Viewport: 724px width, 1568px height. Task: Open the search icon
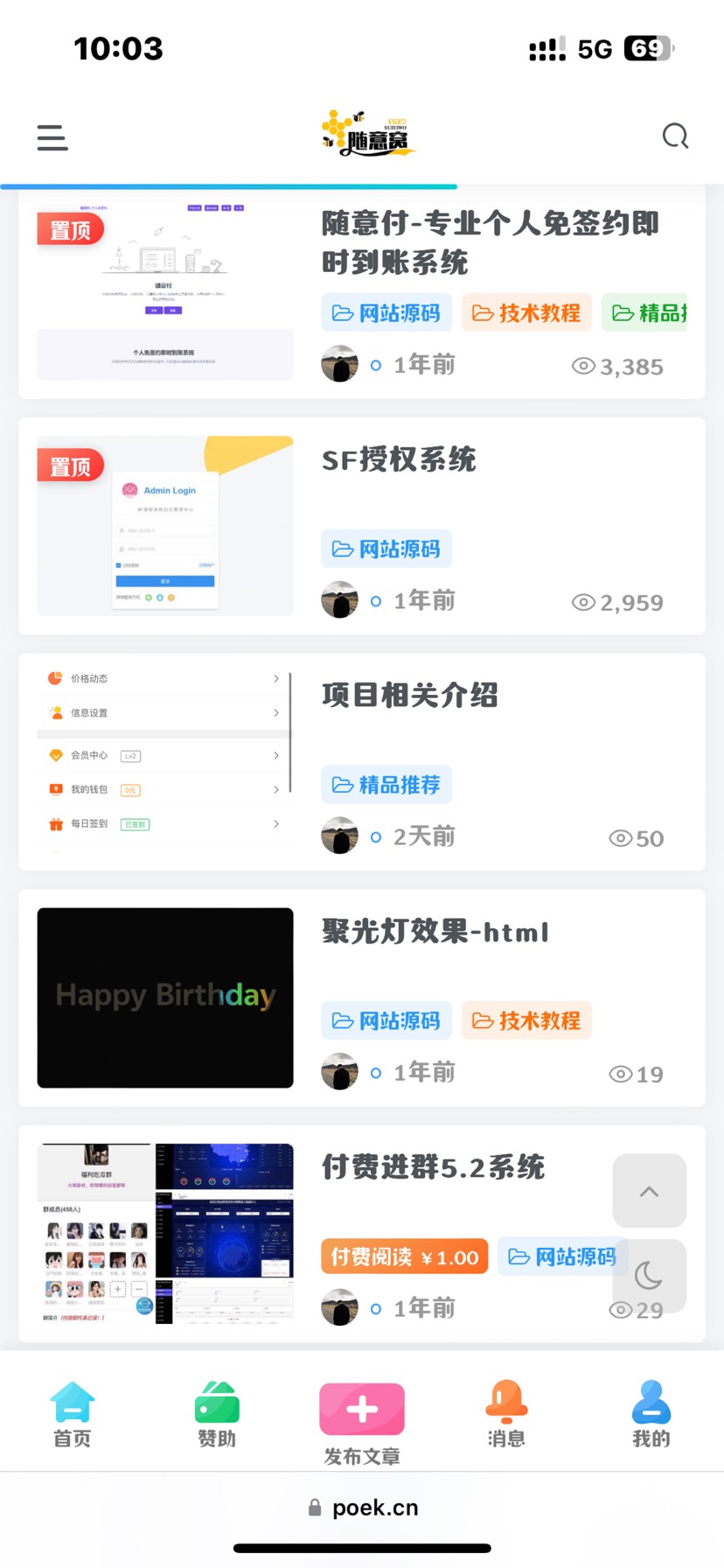675,136
